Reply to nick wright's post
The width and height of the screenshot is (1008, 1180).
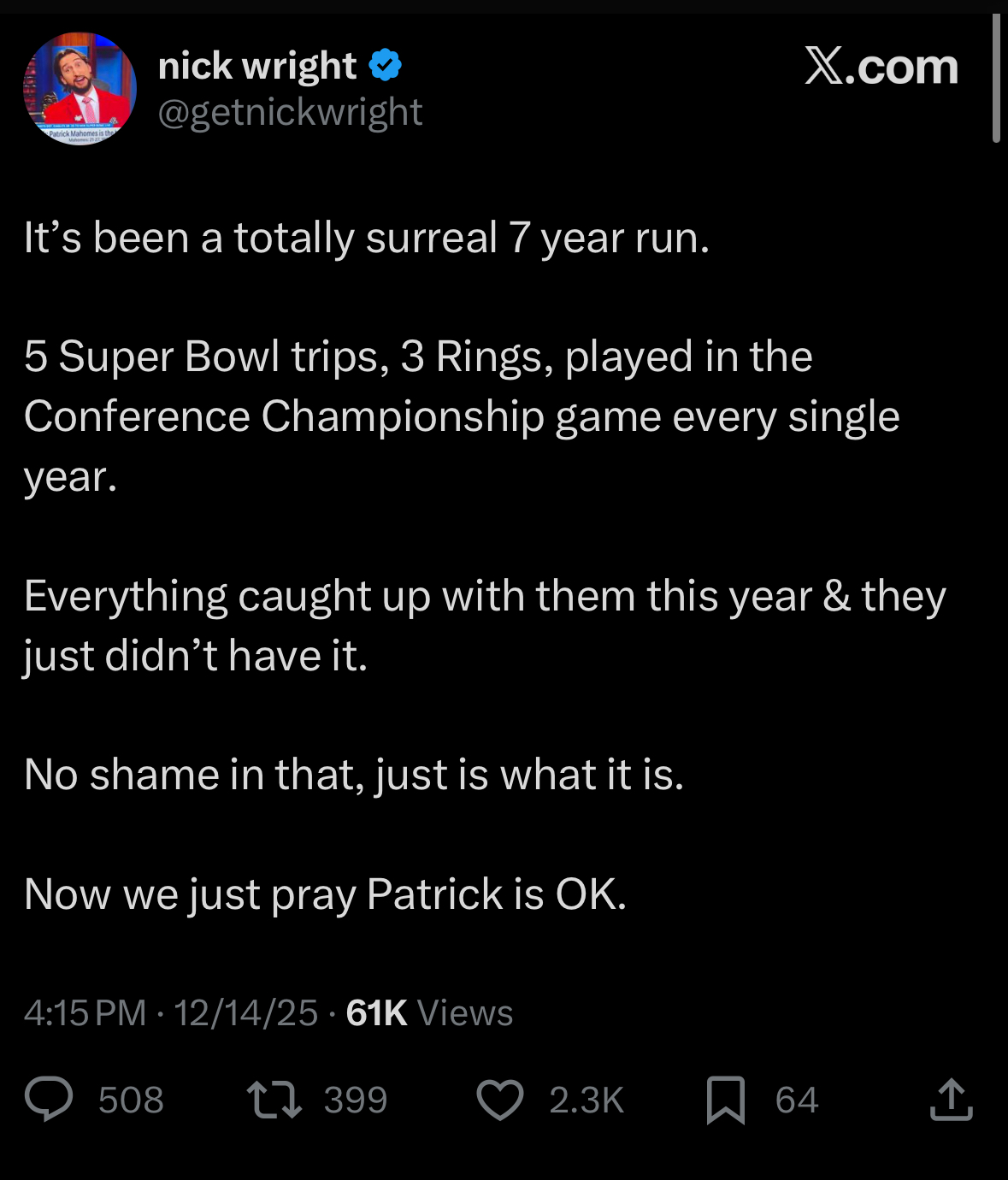[x=50, y=1100]
